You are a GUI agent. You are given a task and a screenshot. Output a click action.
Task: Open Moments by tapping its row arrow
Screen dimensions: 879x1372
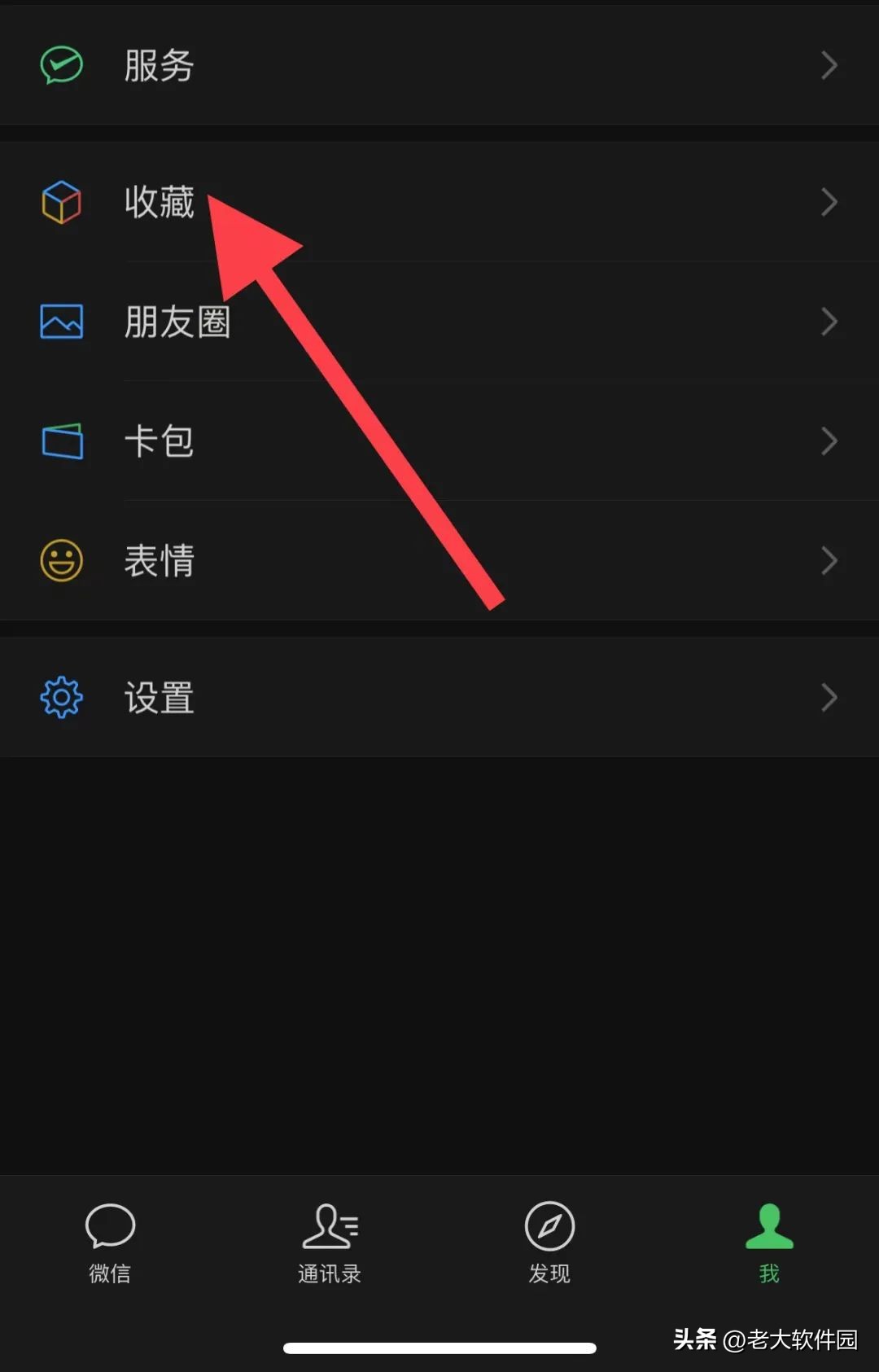point(829,321)
